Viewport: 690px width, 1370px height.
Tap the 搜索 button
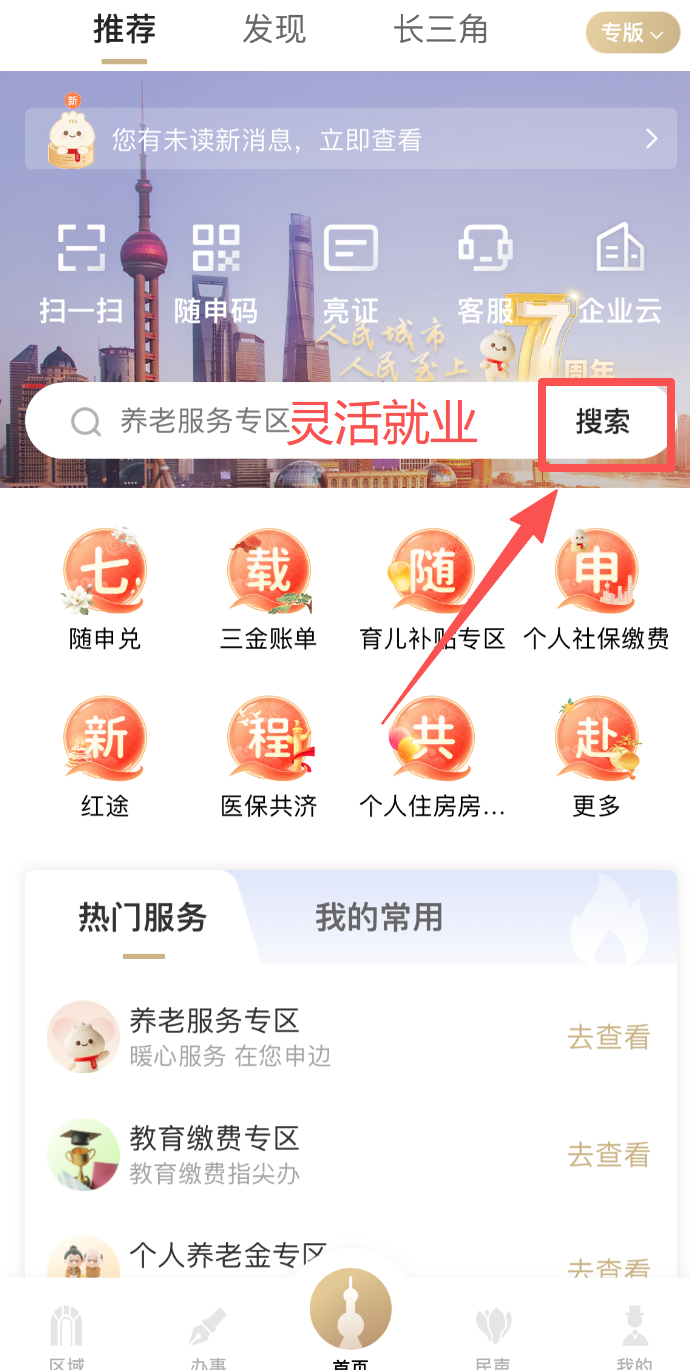coord(603,422)
